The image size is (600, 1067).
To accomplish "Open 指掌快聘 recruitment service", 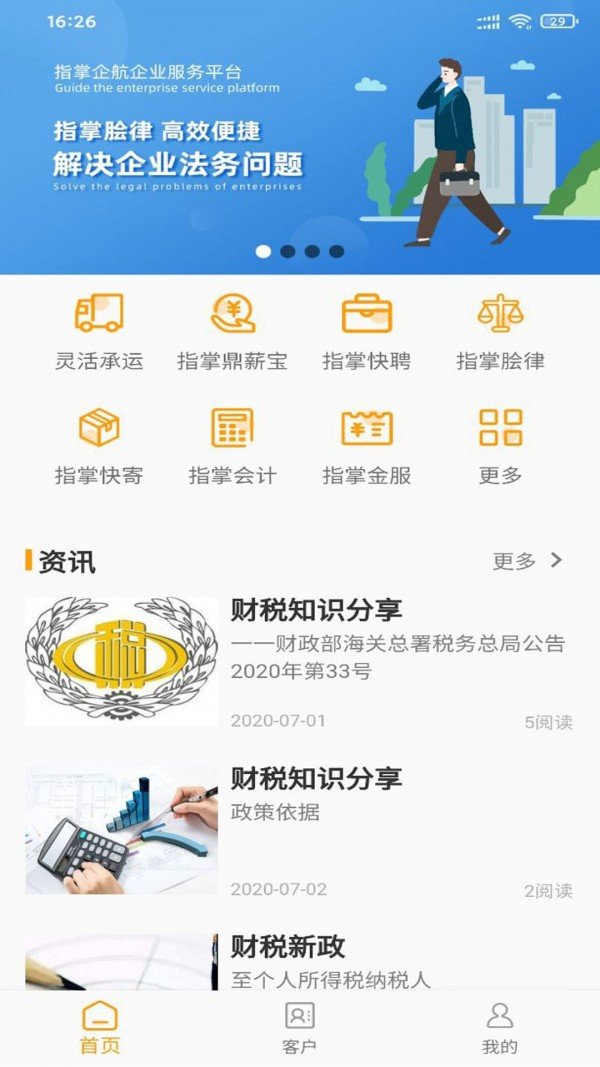I will point(366,332).
